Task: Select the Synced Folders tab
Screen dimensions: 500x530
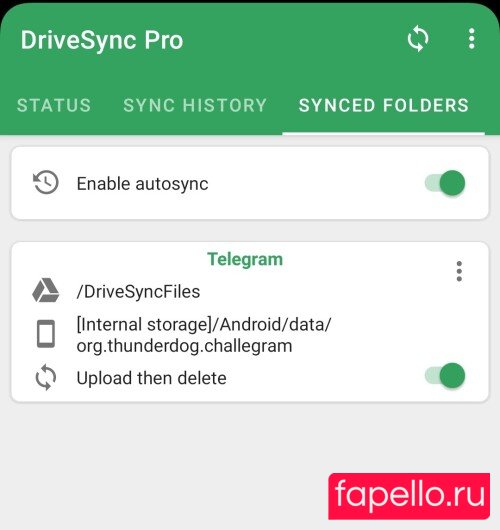Action: [x=384, y=105]
